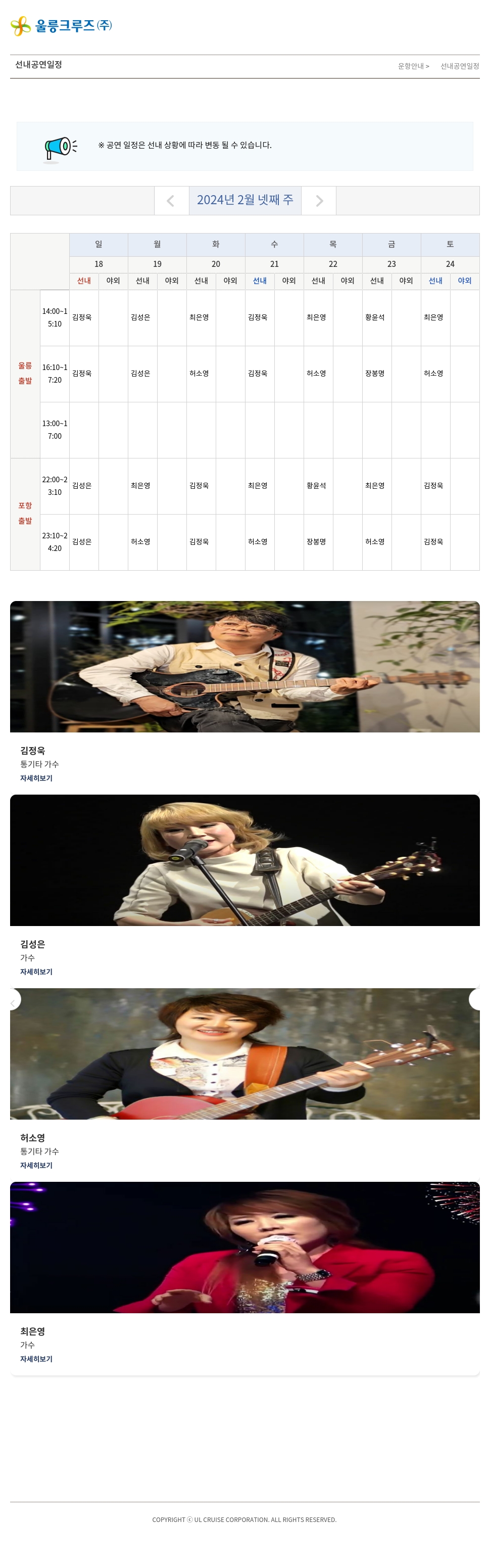Show next performer in carousel
The image size is (490, 1568).
pos(476,999)
